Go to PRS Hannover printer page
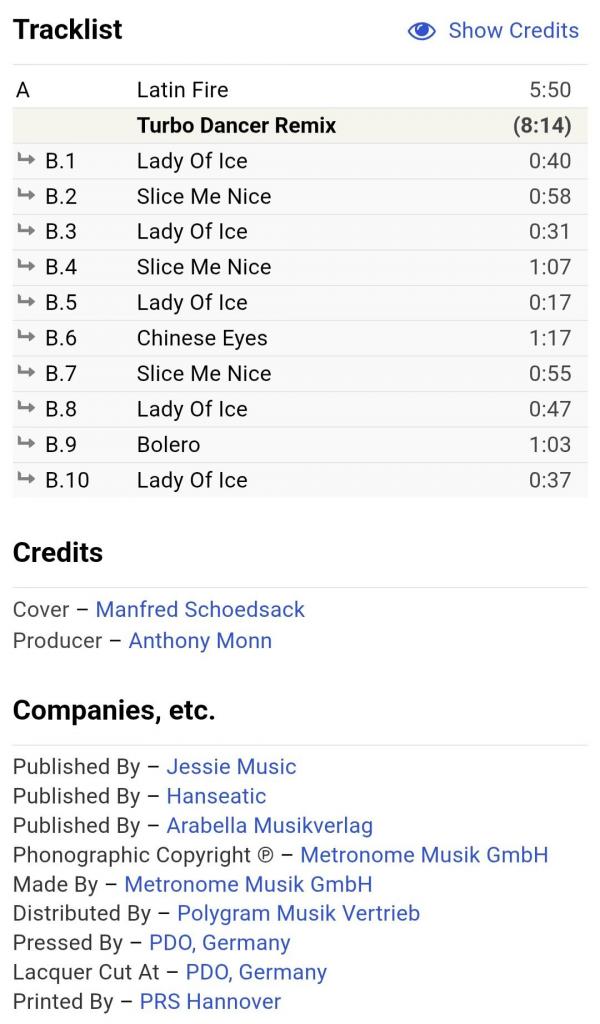The height and width of the screenshot is (1024, 600). point(210,1001)
